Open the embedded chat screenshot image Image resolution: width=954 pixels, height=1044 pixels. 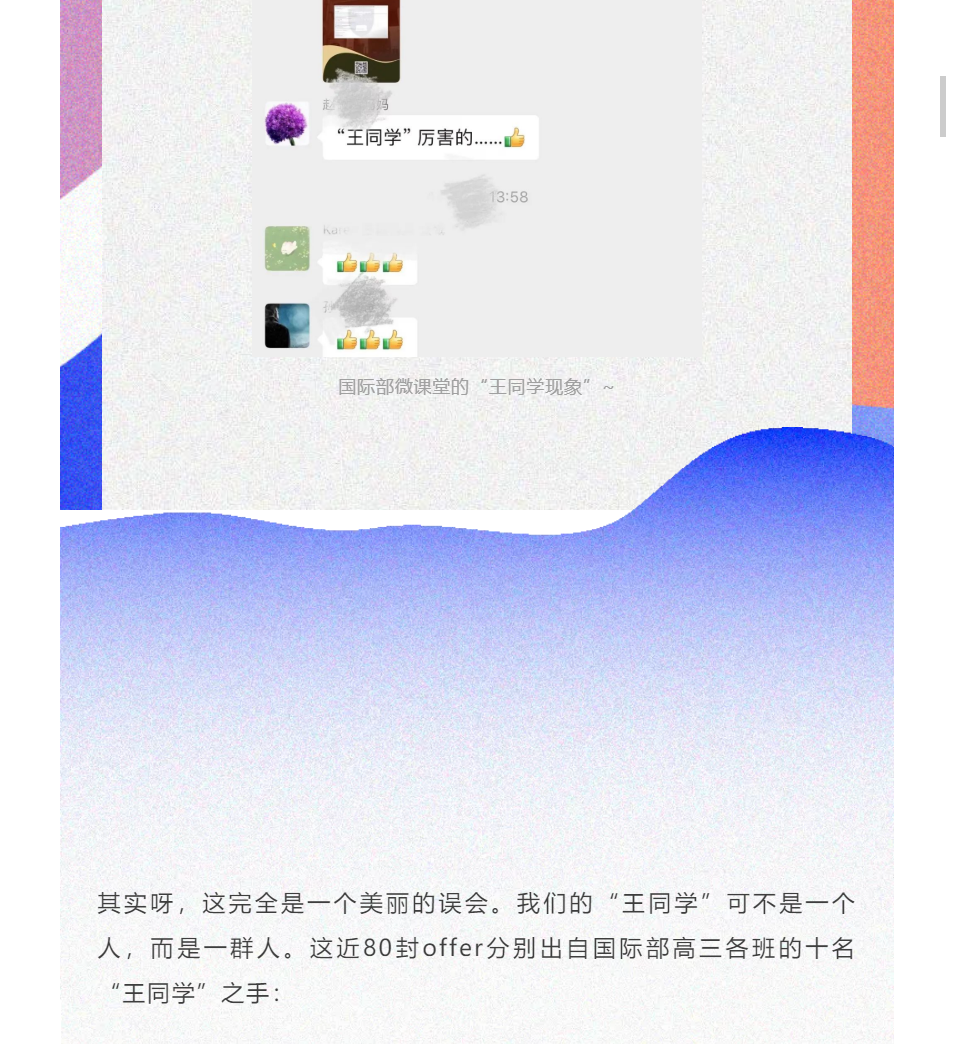point(476,180)
